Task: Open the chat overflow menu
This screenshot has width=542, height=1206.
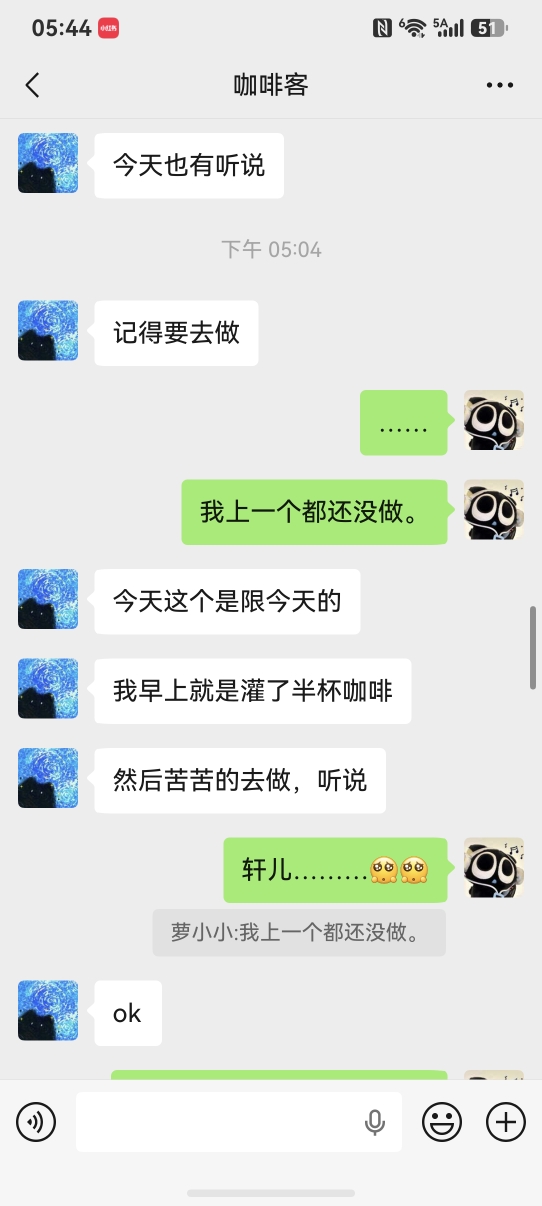Action: click(x=500, y=85)
